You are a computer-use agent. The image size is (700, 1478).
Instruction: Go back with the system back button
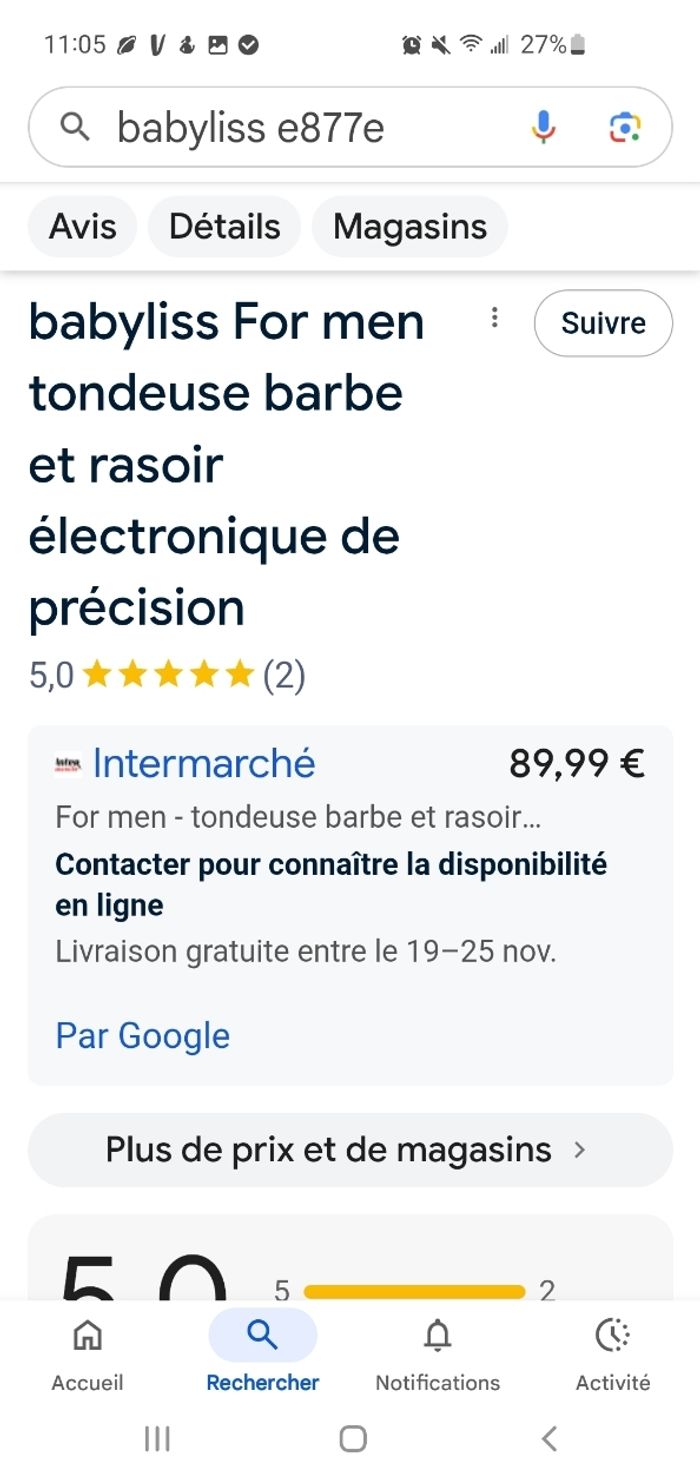[x=548, y=1438]
